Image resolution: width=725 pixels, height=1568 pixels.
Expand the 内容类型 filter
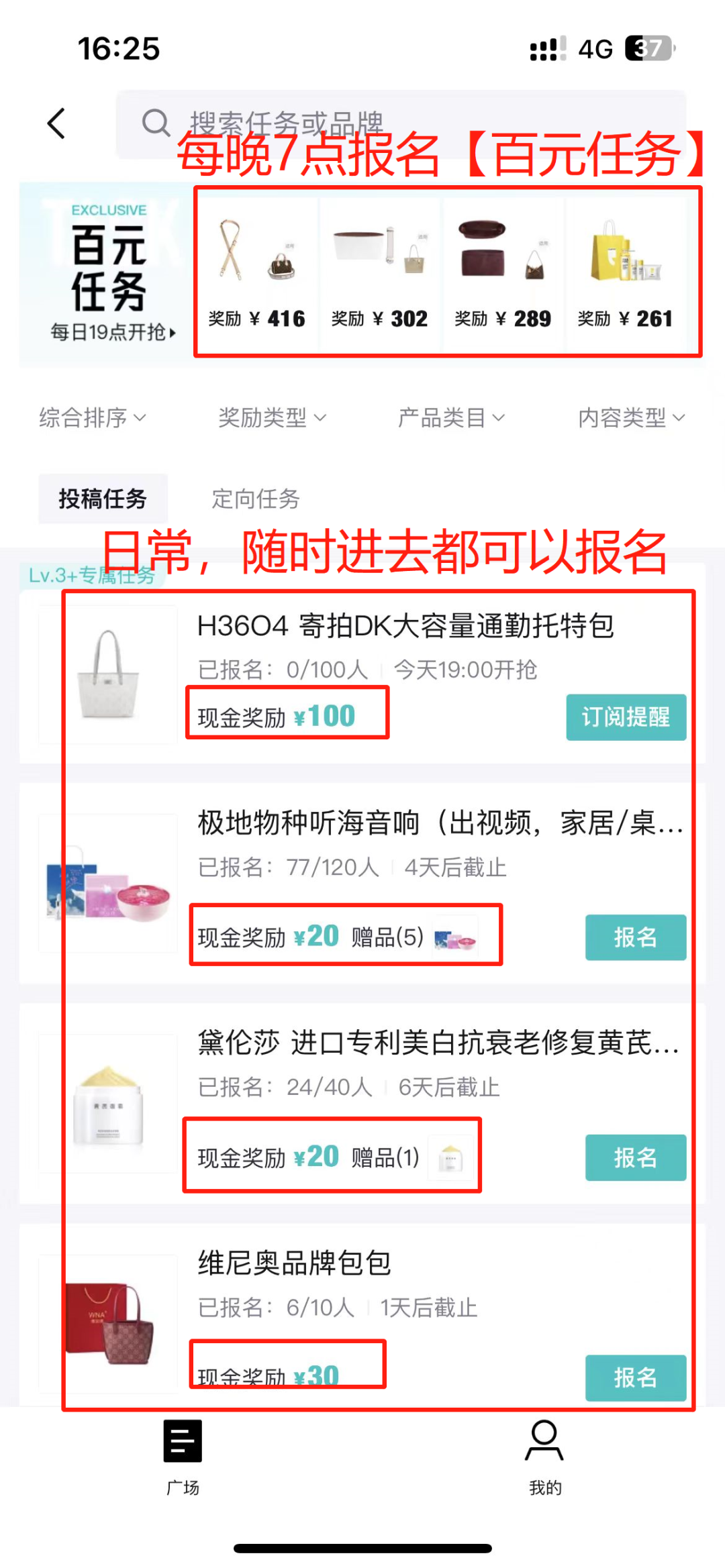pyautogui.click(x=632, y=417)
